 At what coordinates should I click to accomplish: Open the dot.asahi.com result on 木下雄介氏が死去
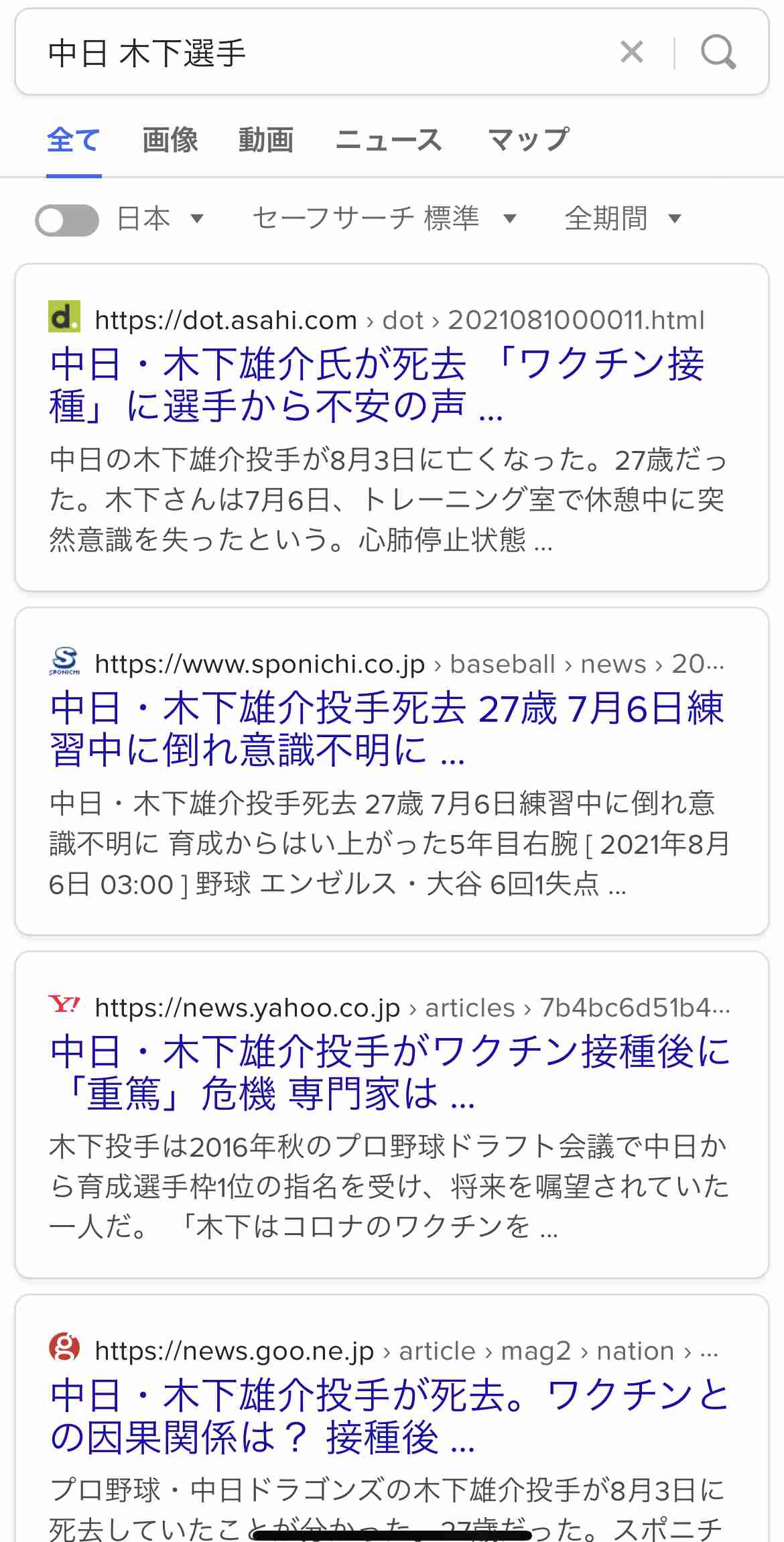377,385
